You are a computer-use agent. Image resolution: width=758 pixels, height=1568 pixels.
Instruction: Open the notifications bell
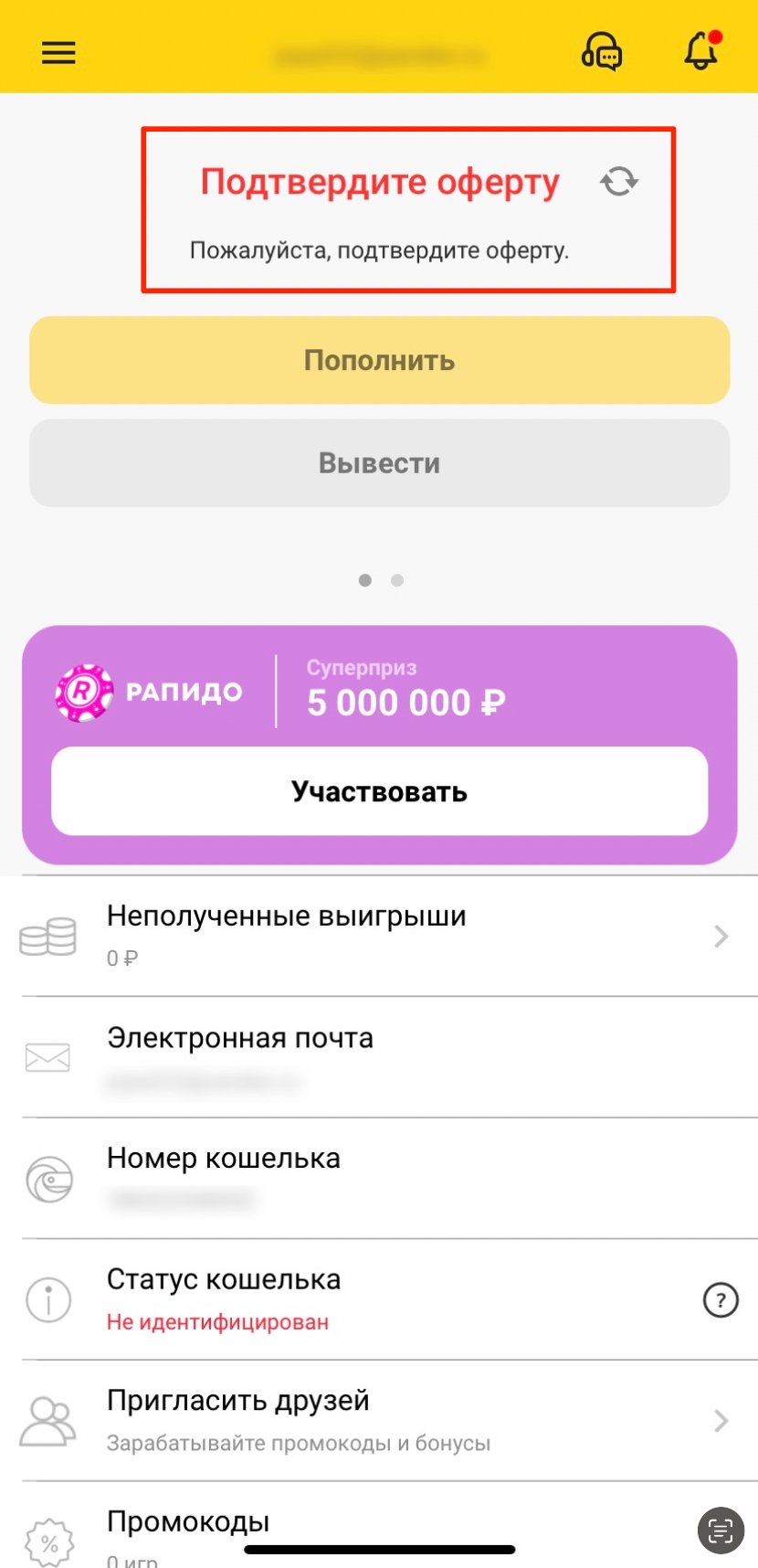click(x=701, y=50)
